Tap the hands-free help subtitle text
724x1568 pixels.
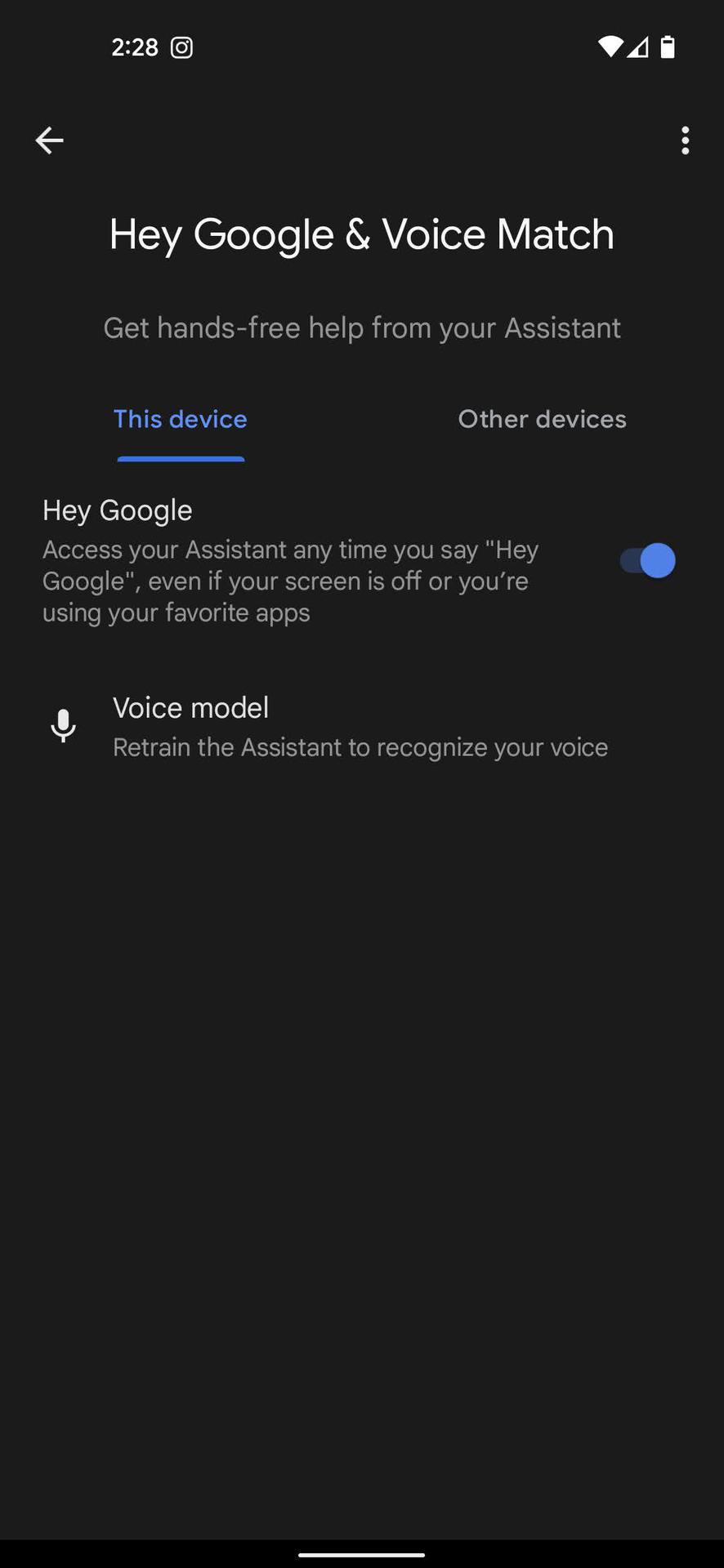[361, 327]
